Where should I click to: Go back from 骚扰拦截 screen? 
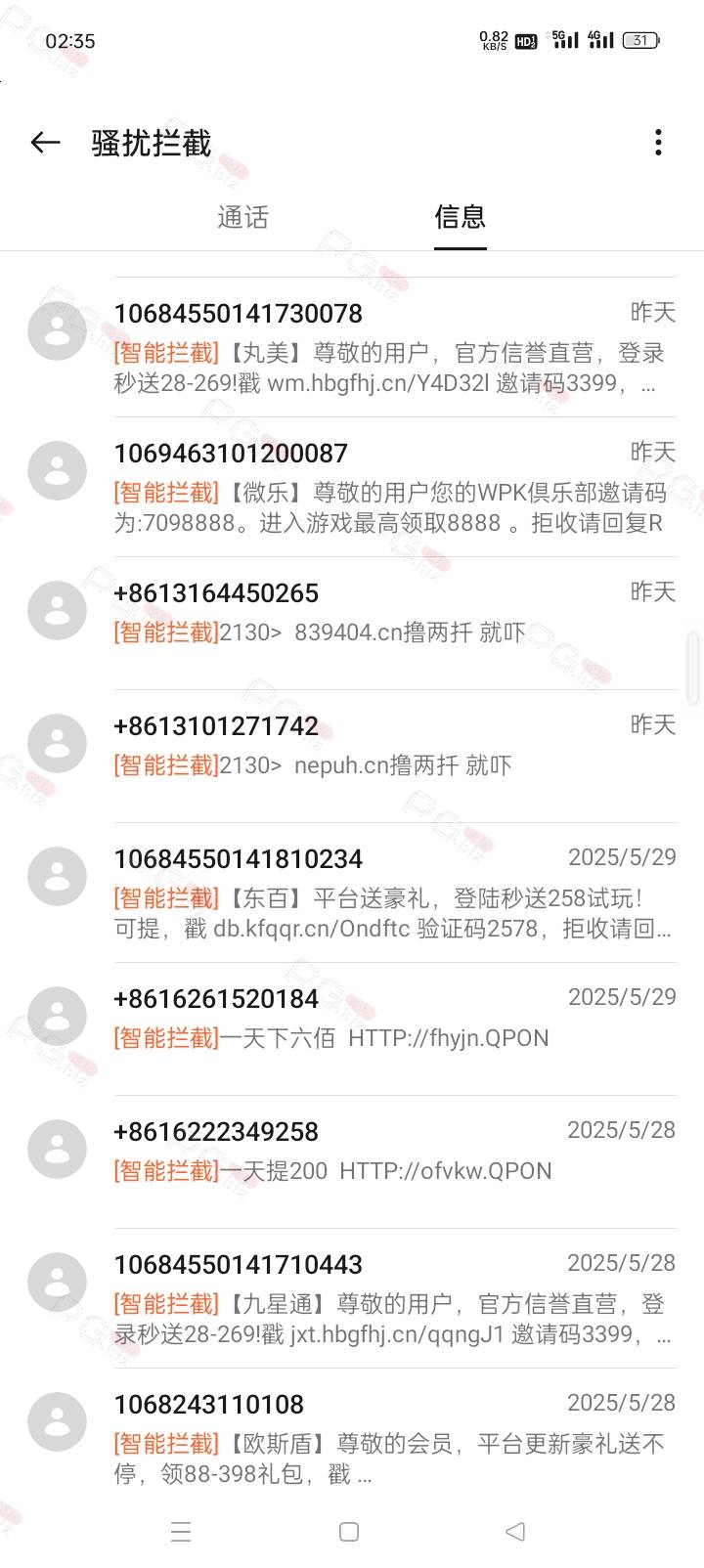pos(45,143)
